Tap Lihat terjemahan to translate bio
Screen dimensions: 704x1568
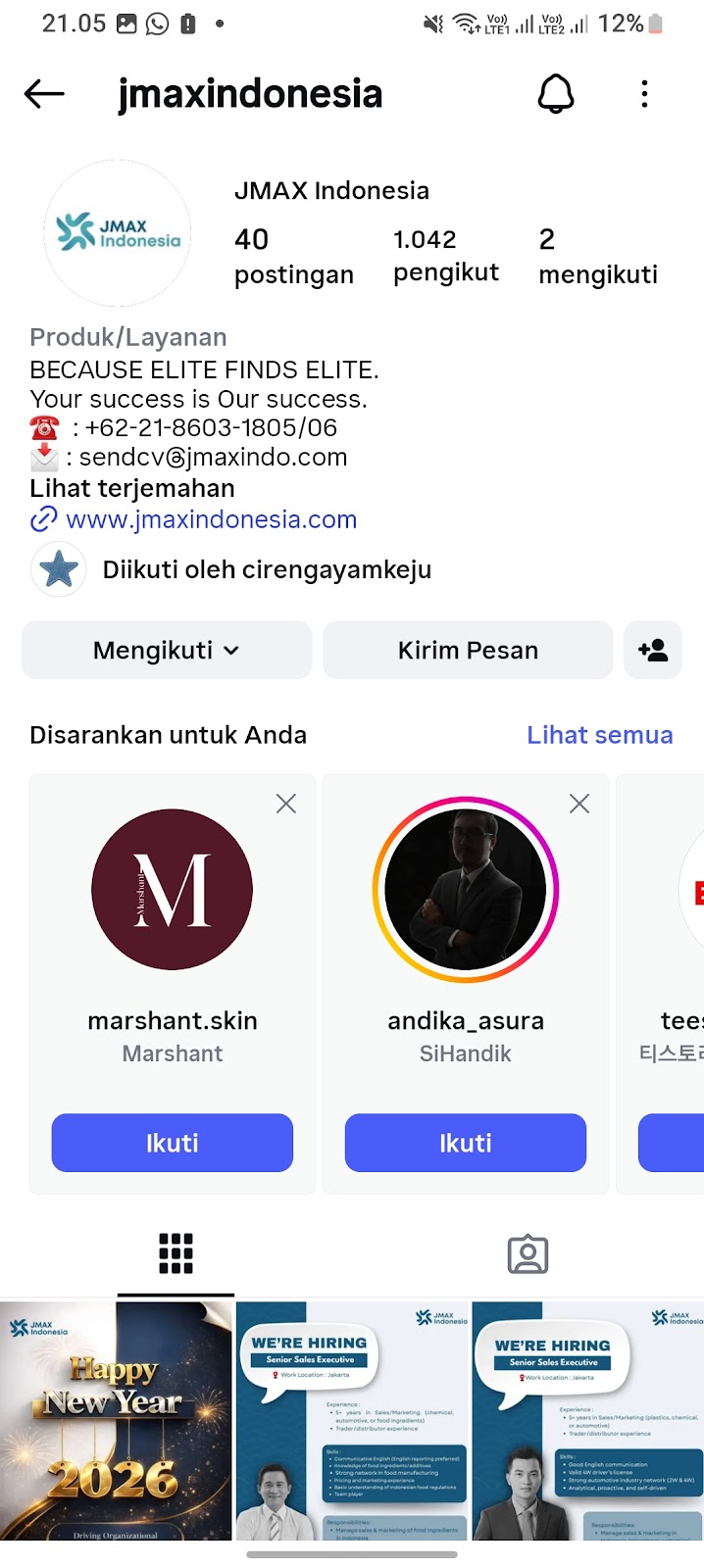click(132, 488)
